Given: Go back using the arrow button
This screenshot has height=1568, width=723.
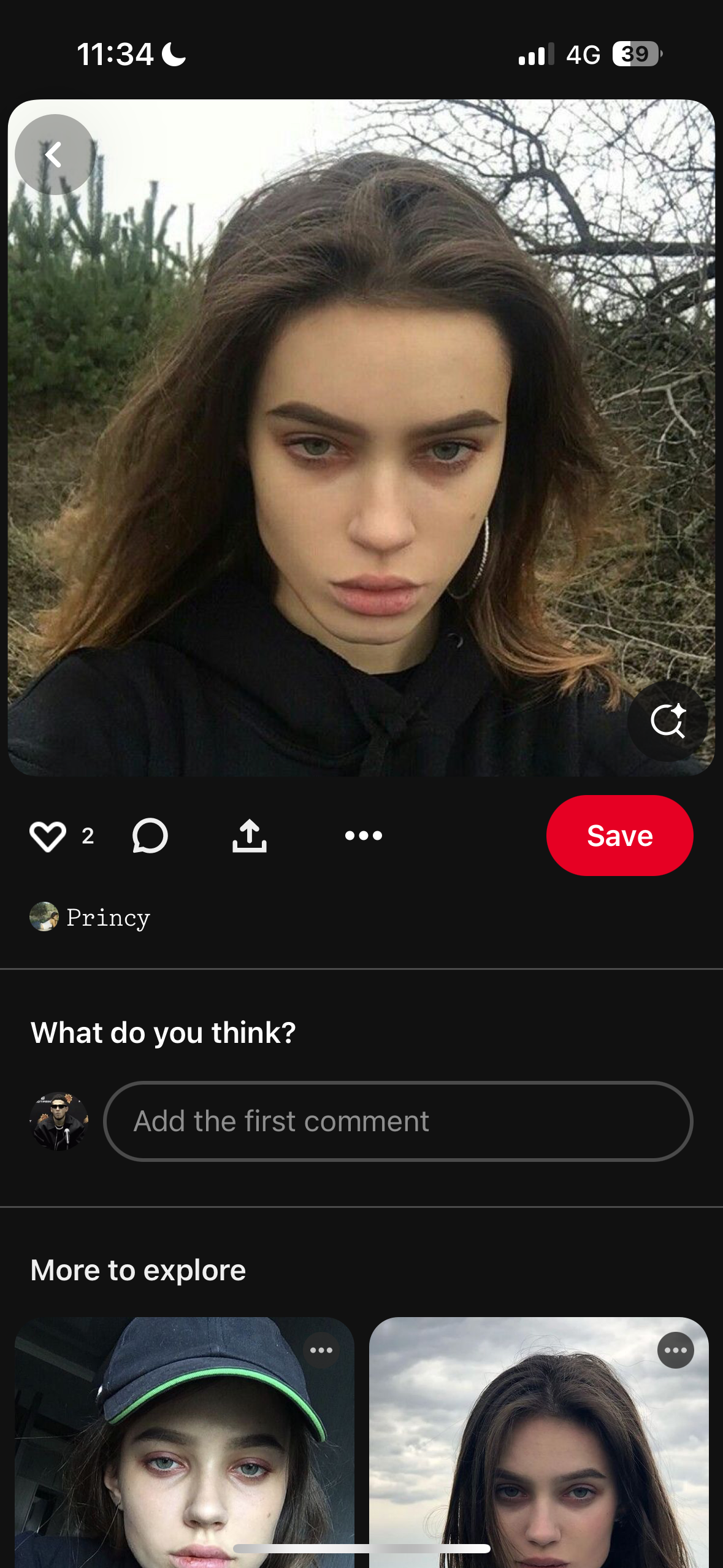Looking at the screenshot, I should pos(55,155).
